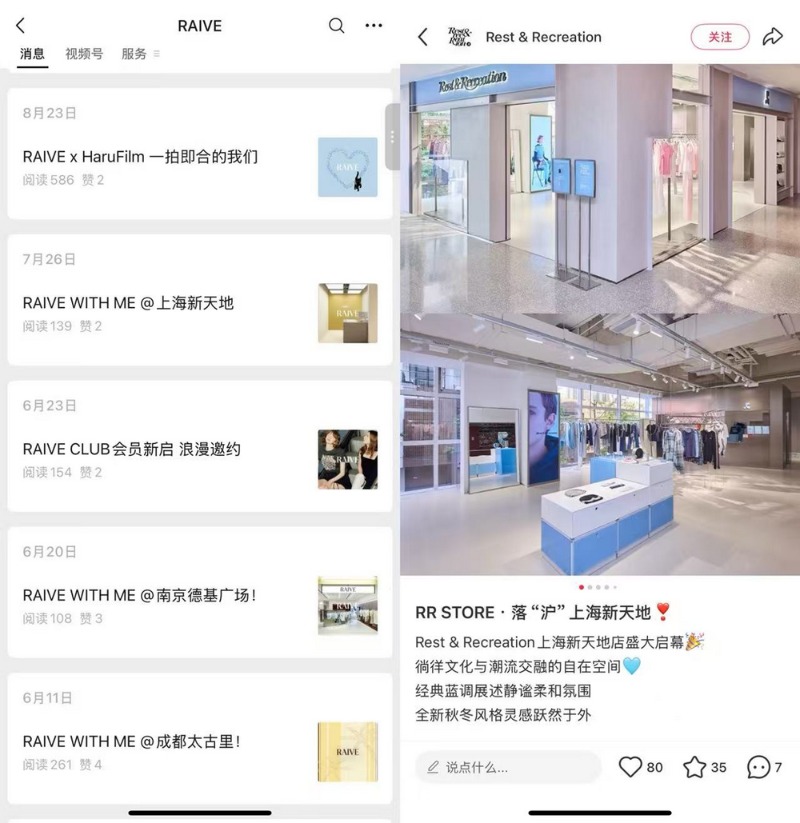Select the 消息 tab
Image resolution: width=800 pixels, height=823 pixels.
32,54
